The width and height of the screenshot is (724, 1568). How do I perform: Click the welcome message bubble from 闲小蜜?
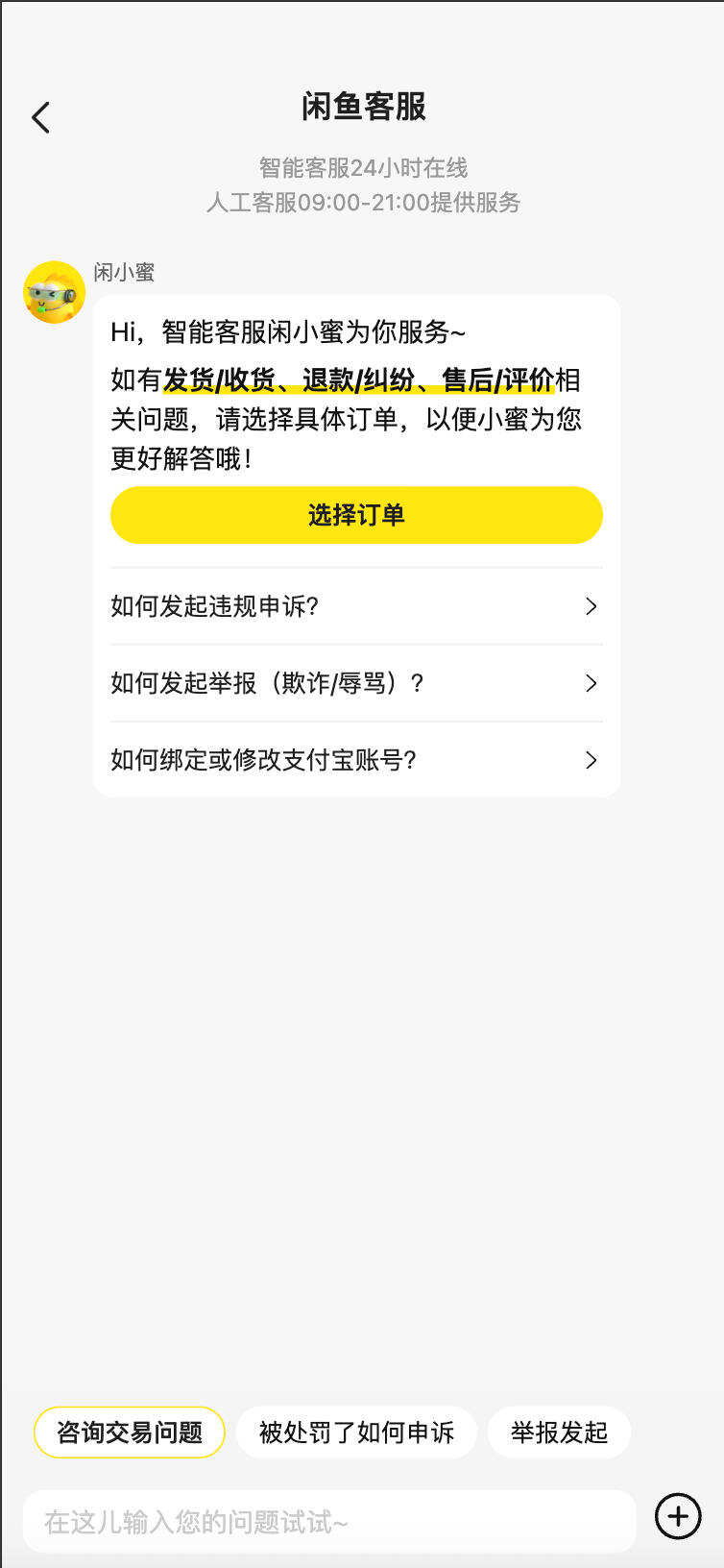coord(356,404)
